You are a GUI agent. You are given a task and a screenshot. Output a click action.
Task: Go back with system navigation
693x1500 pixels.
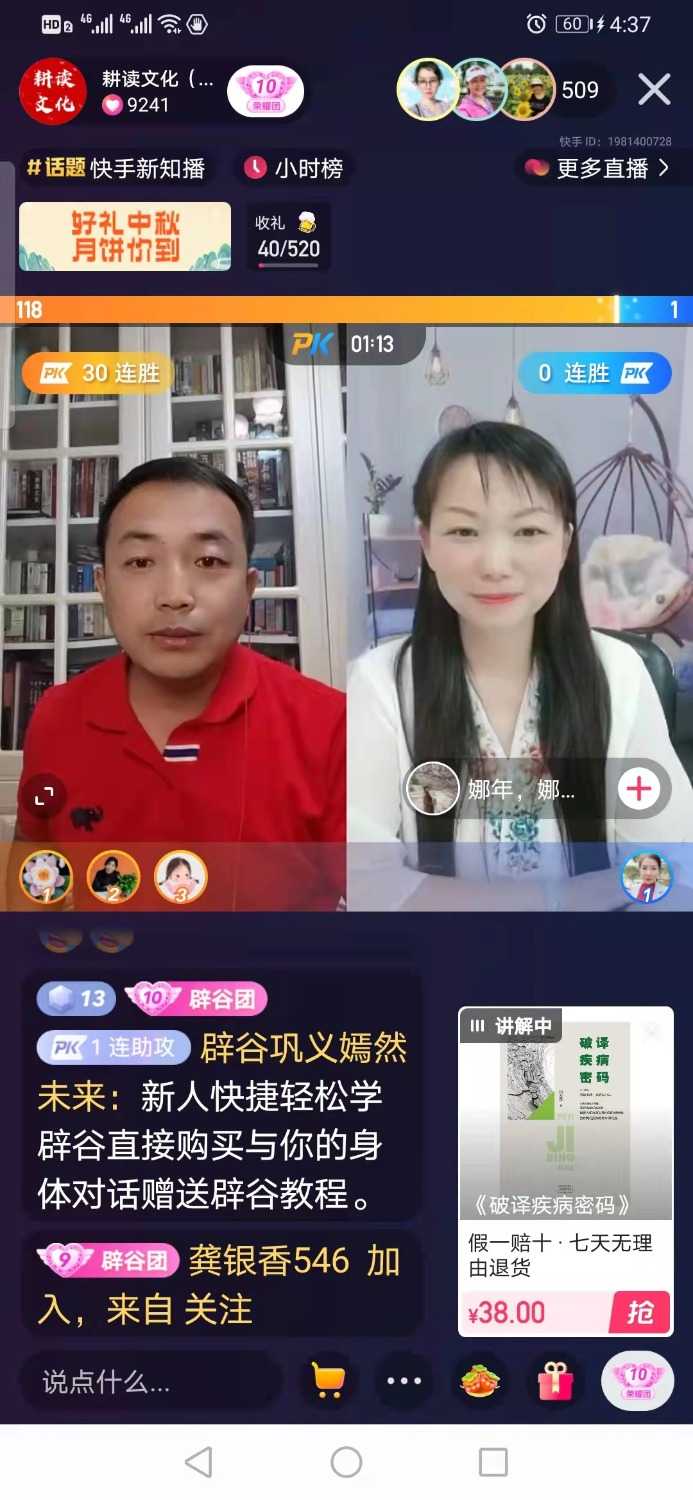199,1462
